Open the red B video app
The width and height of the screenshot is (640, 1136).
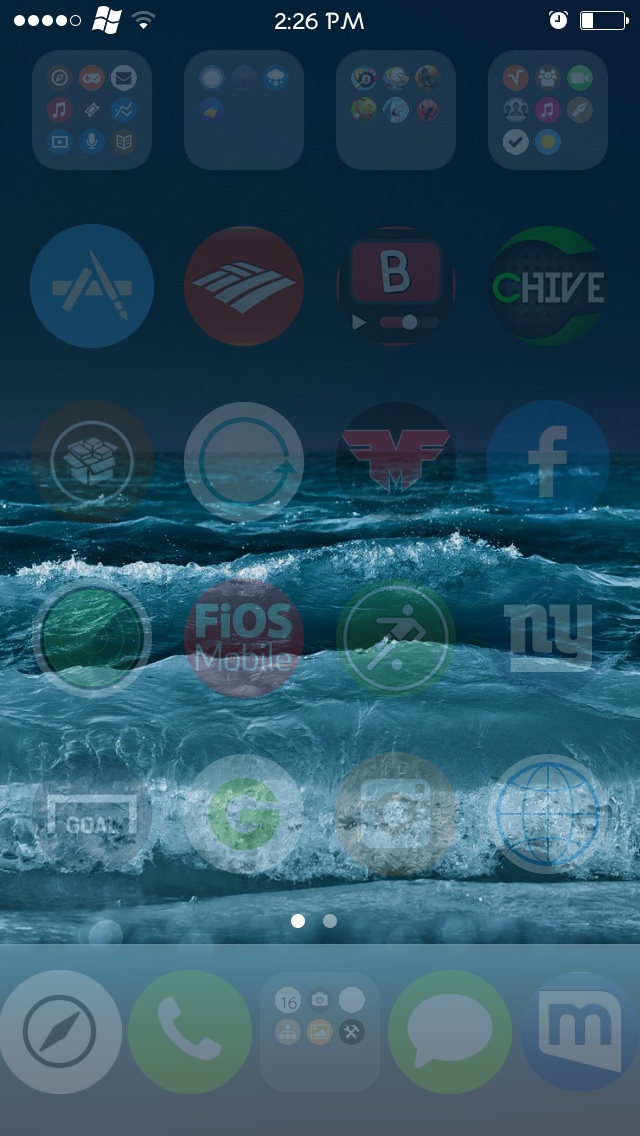[396, 285]
